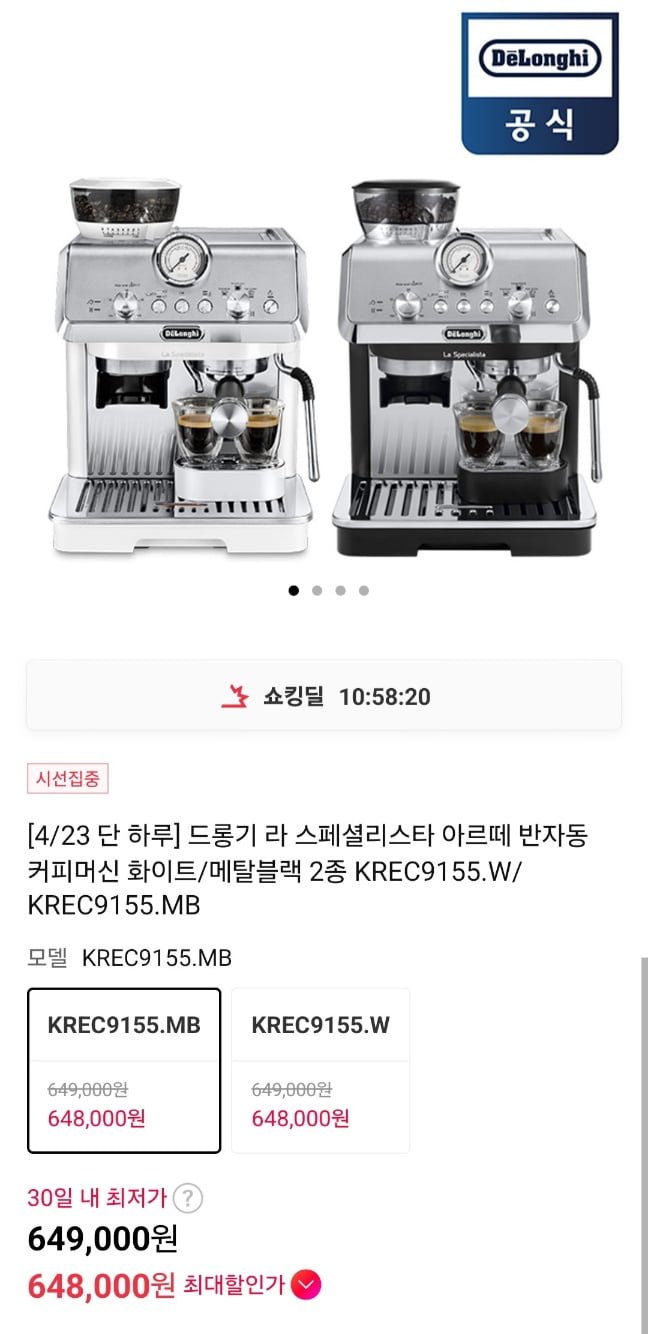Jump to the second product image dot
The height and width of the screenshot is (1334, 648).
pos(317,590)
